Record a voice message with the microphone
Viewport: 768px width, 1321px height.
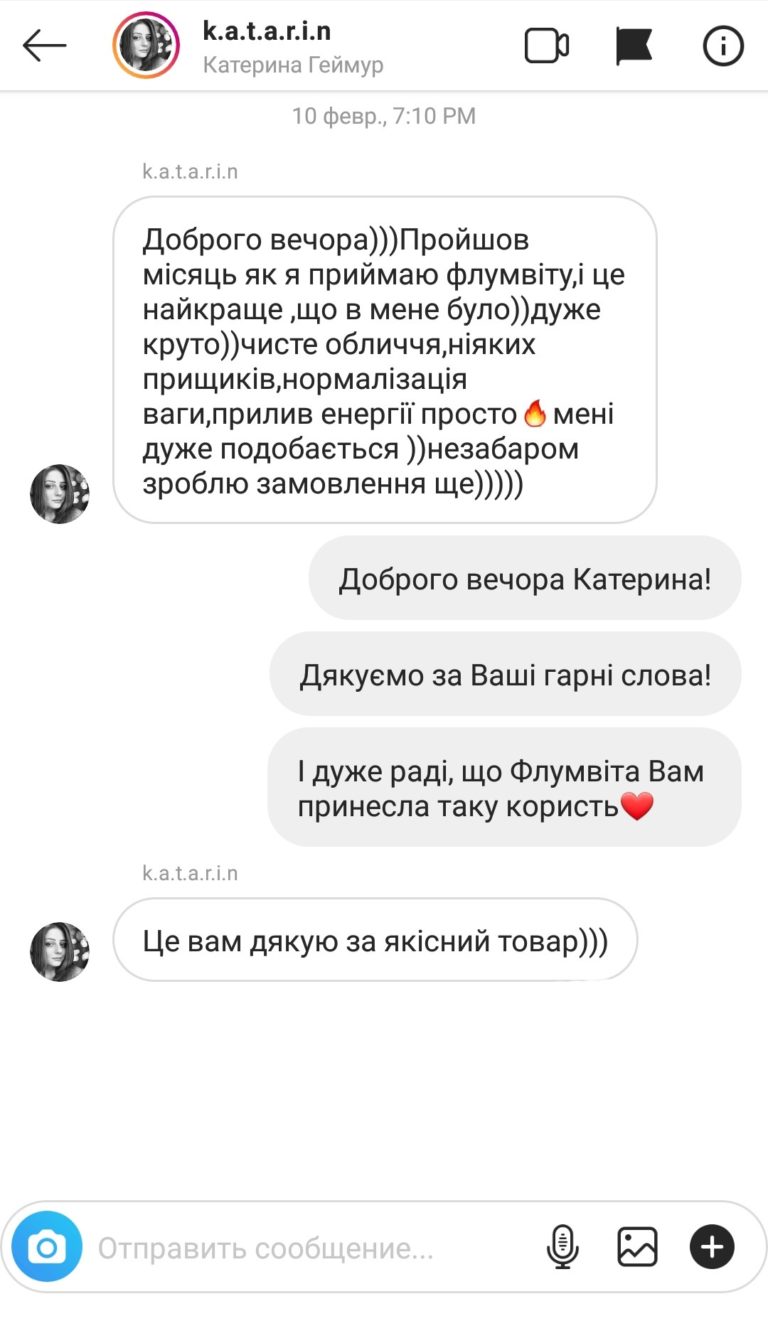(564, 1247)
